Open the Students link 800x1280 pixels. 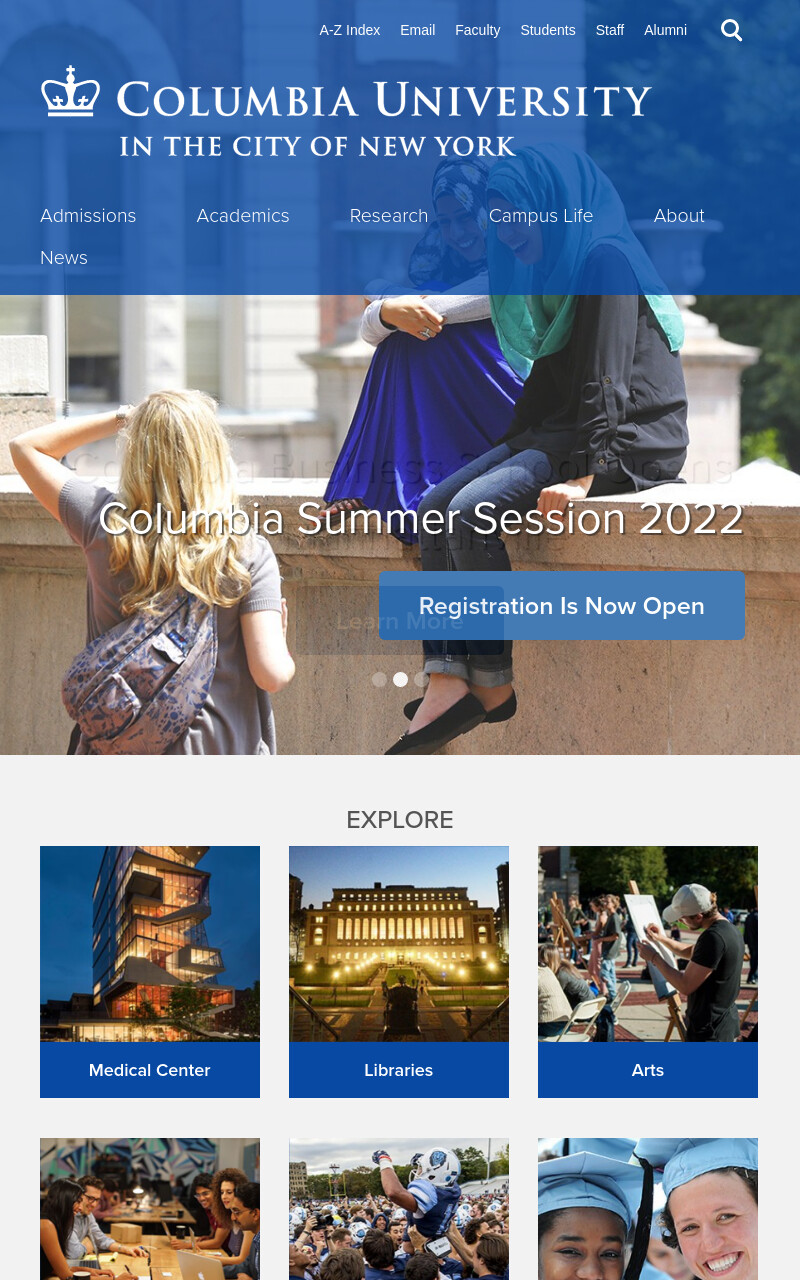(x=548, y=30)
